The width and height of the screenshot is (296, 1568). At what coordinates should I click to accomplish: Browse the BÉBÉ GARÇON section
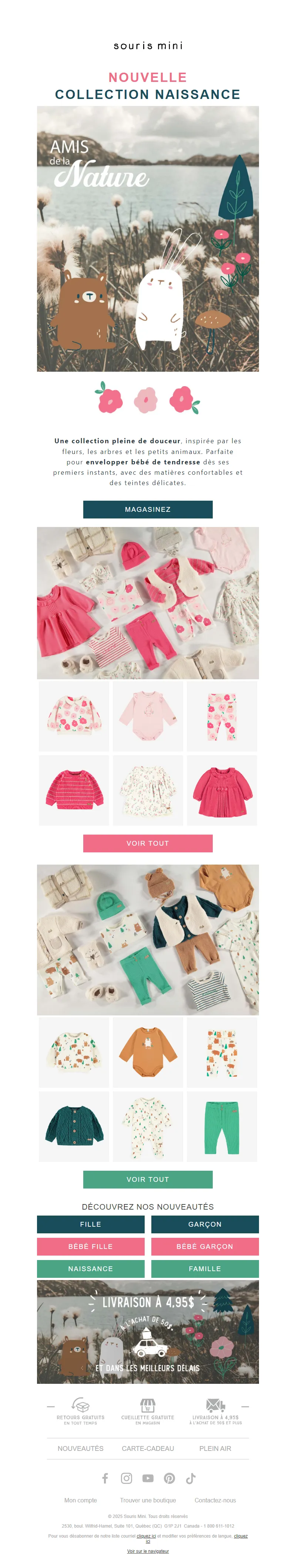(x=205, y=1247)
